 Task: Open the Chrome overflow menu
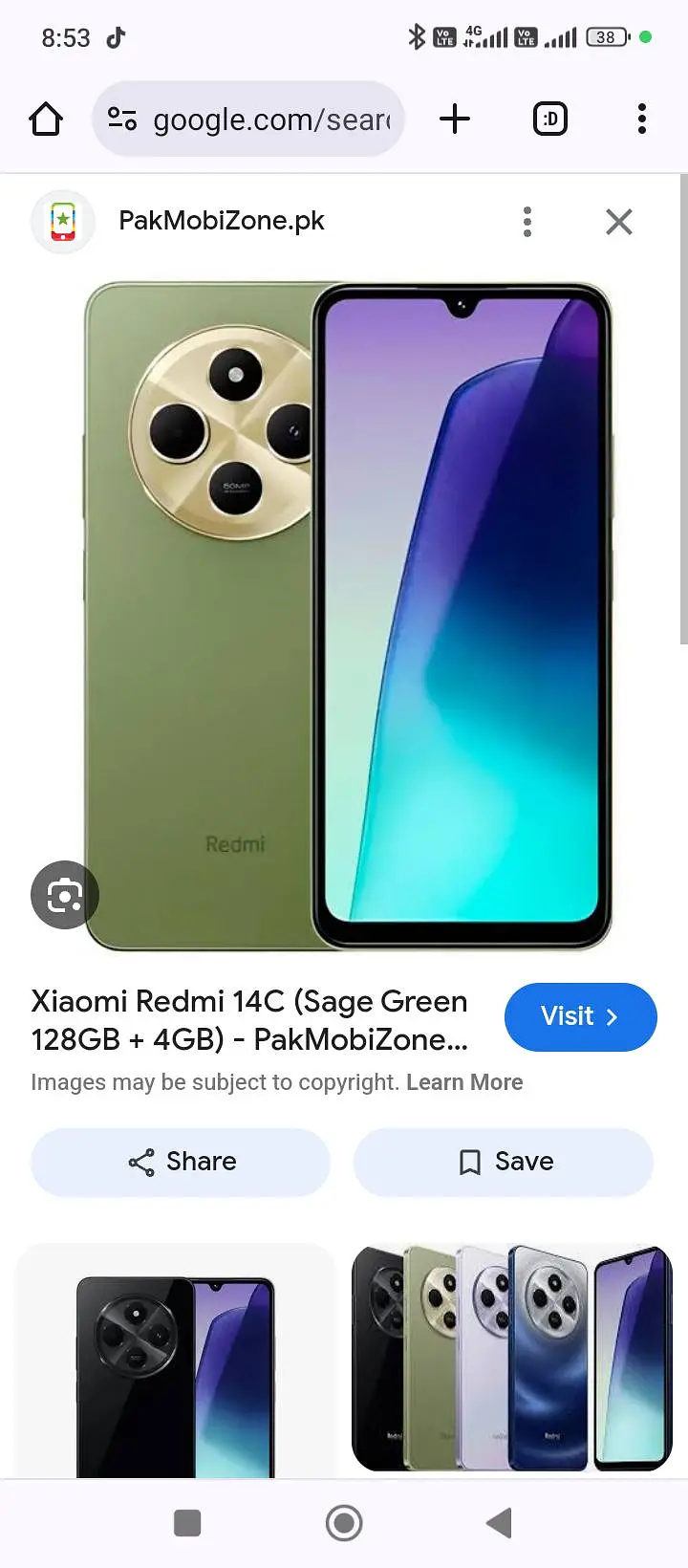click(641, 120)
